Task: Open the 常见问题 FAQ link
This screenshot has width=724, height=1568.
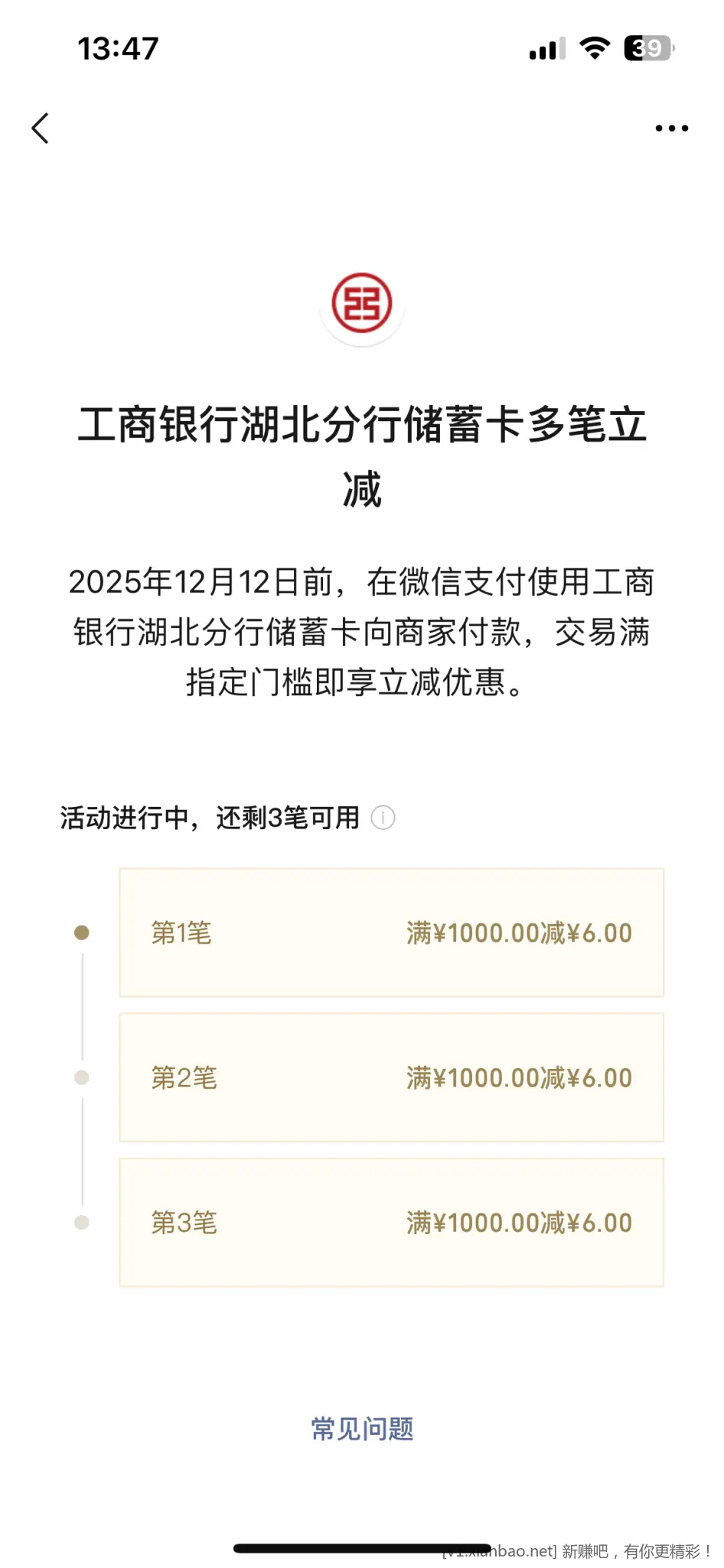Action: [361, 1428]
